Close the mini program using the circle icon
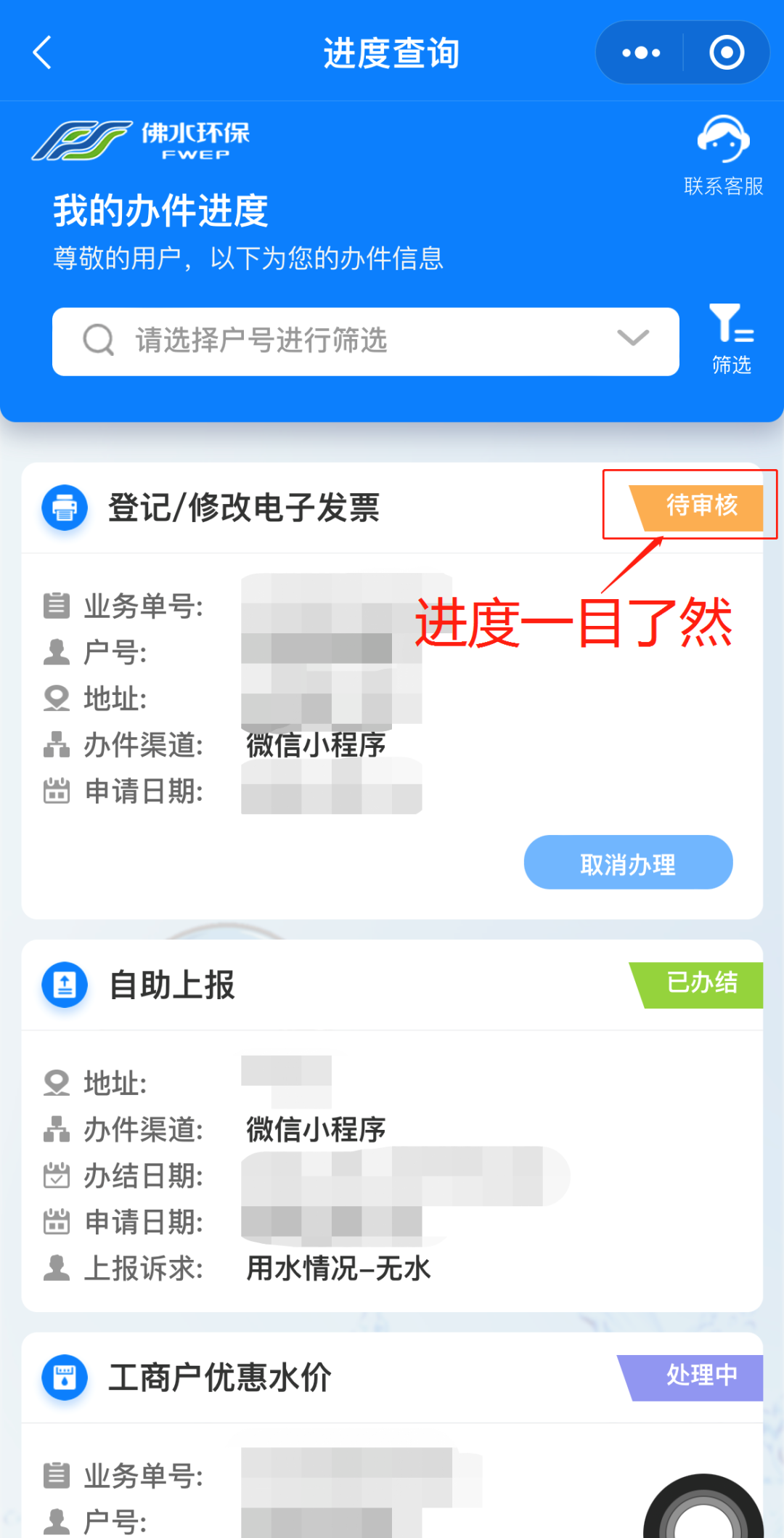 coord(727,53)
